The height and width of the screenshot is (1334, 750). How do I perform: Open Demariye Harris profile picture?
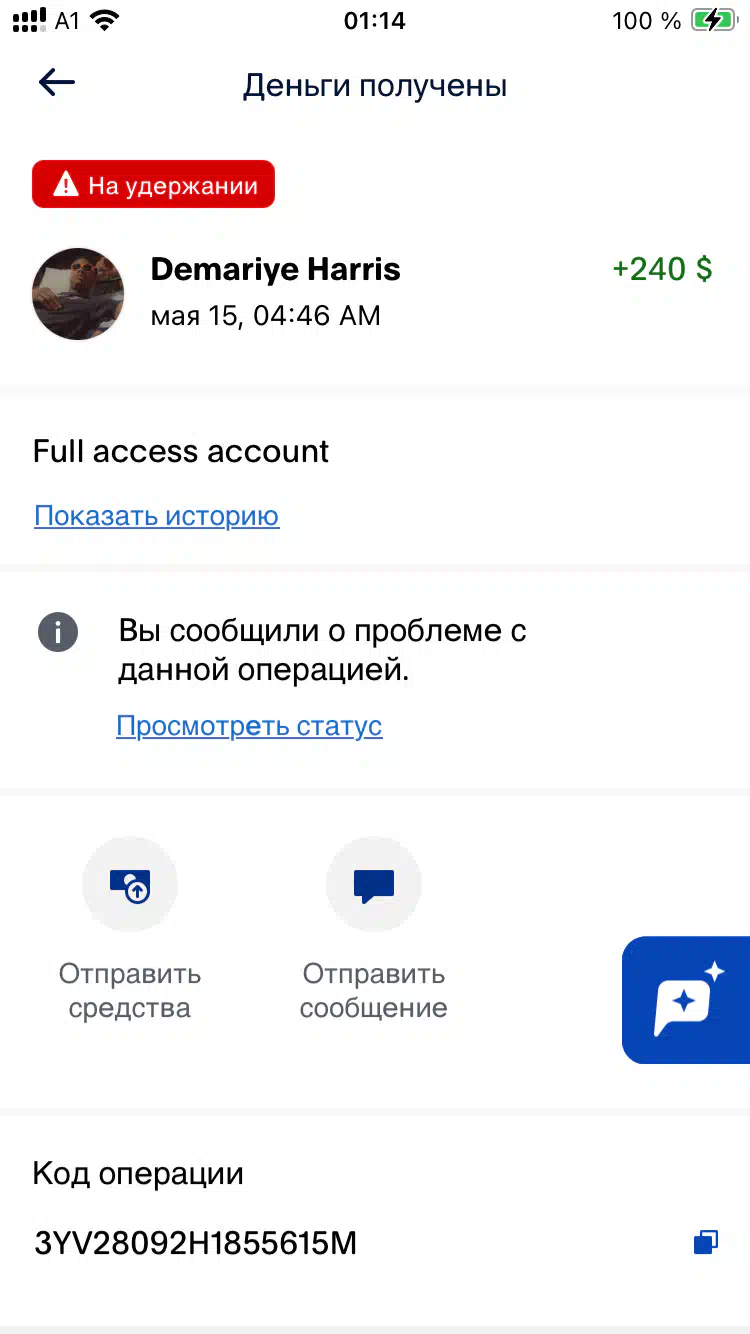click(x=78, y=294)
